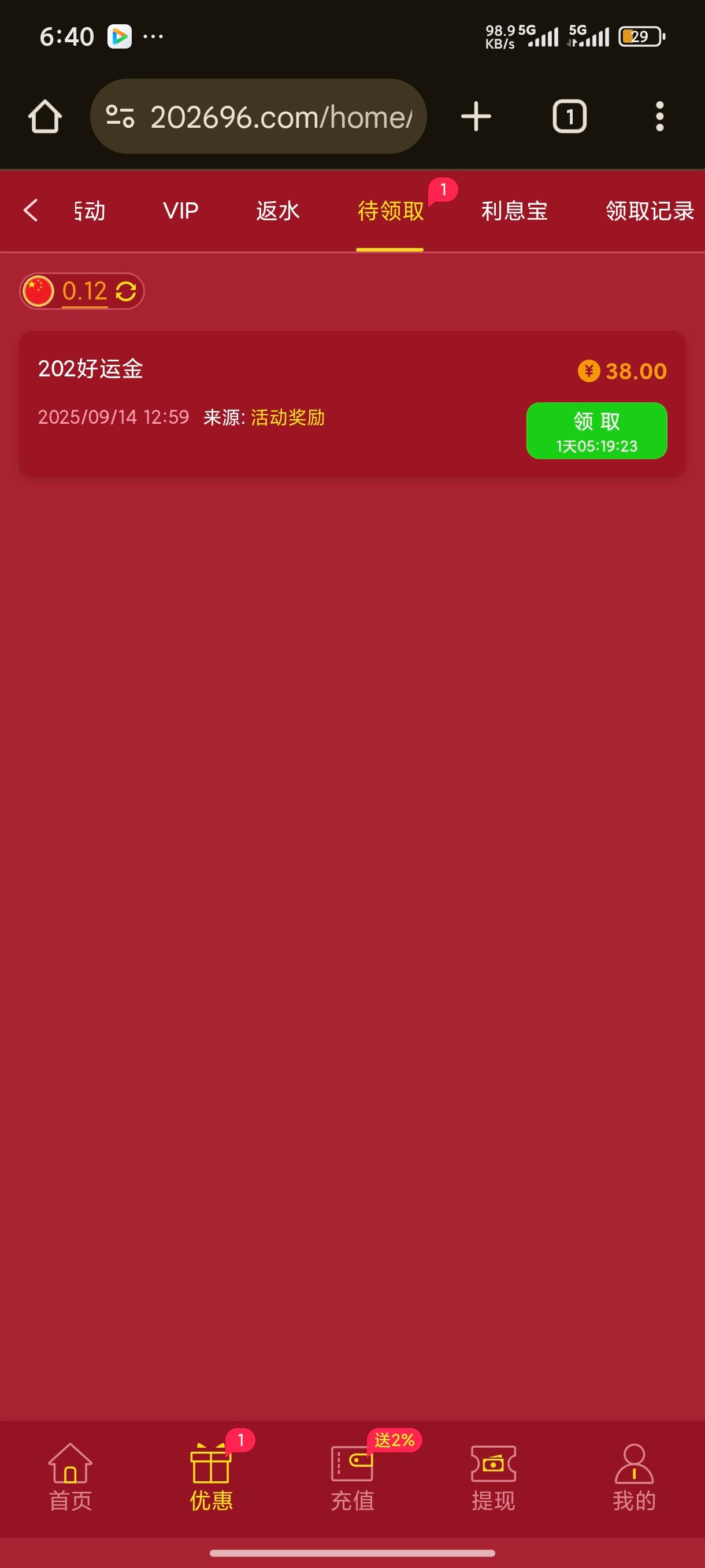Switch to the VIP tab
The width and height of the screenshot is (705, 1568).
pyautogui.click(x=181, y=210)
